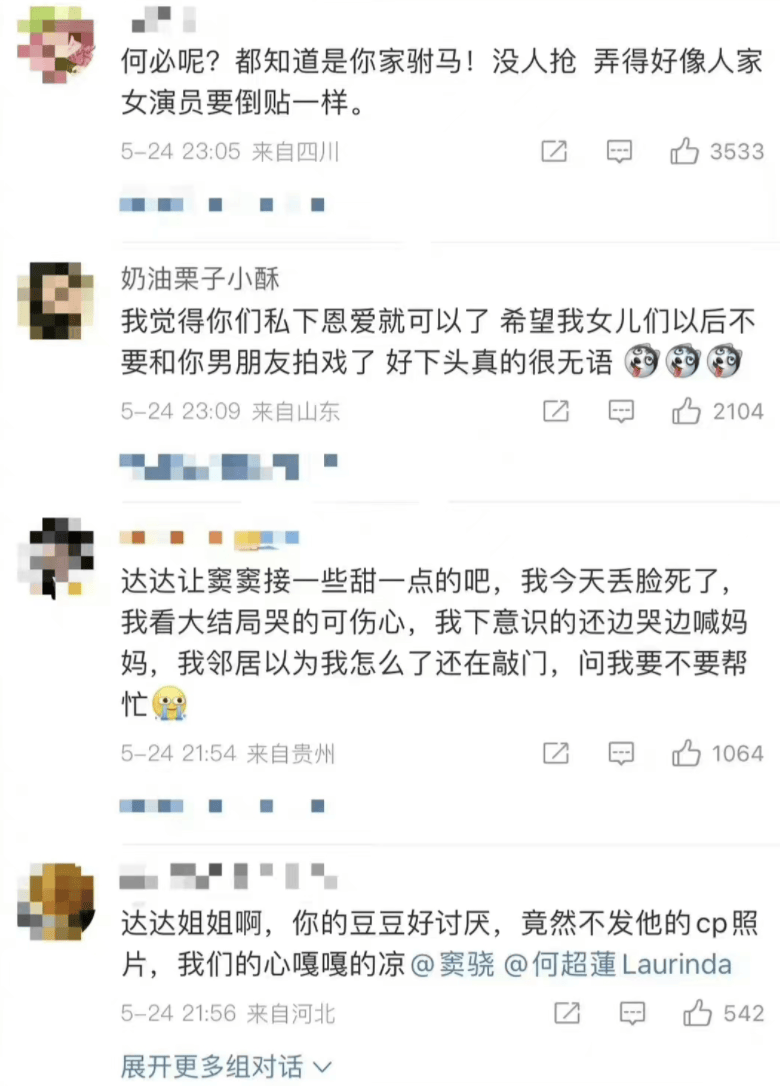Like the comment from 四川 with 3533 likes
780x1086 pixels.
pos(685,152)
